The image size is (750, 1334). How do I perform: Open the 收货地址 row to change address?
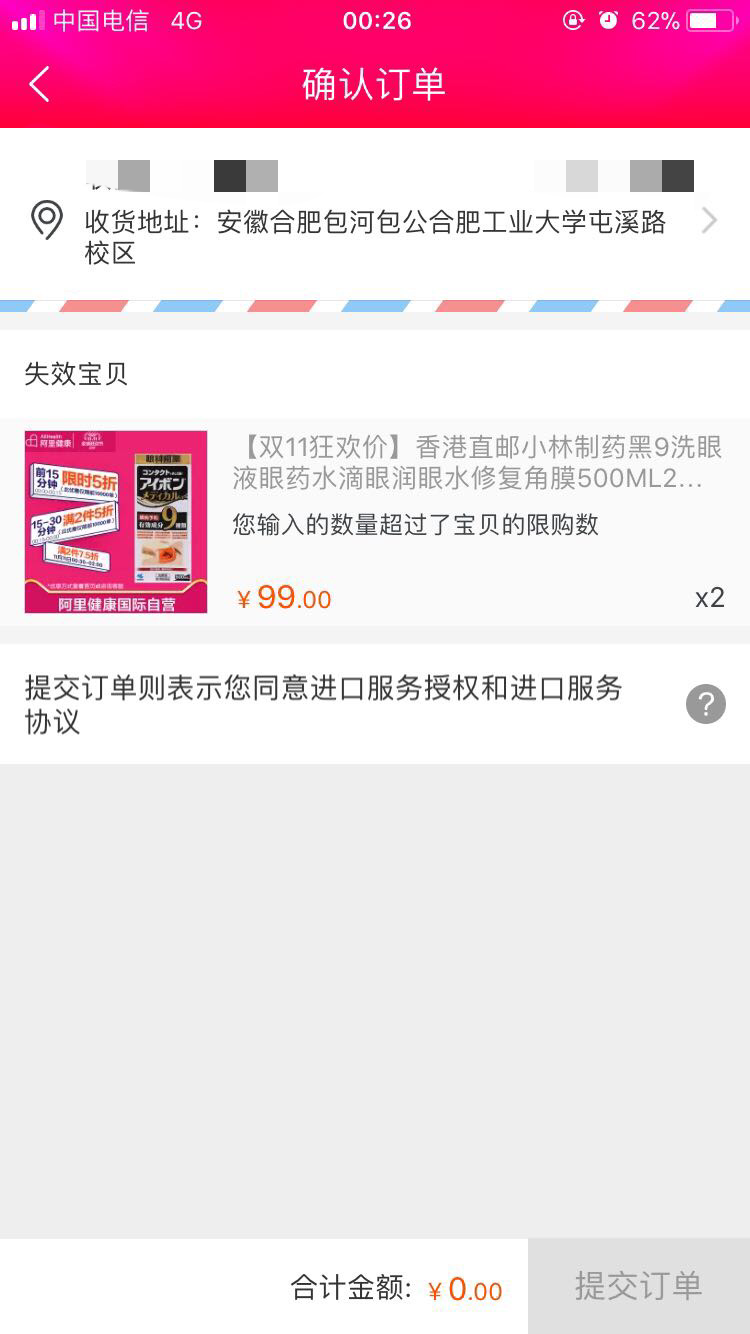[x=375, y=218]
